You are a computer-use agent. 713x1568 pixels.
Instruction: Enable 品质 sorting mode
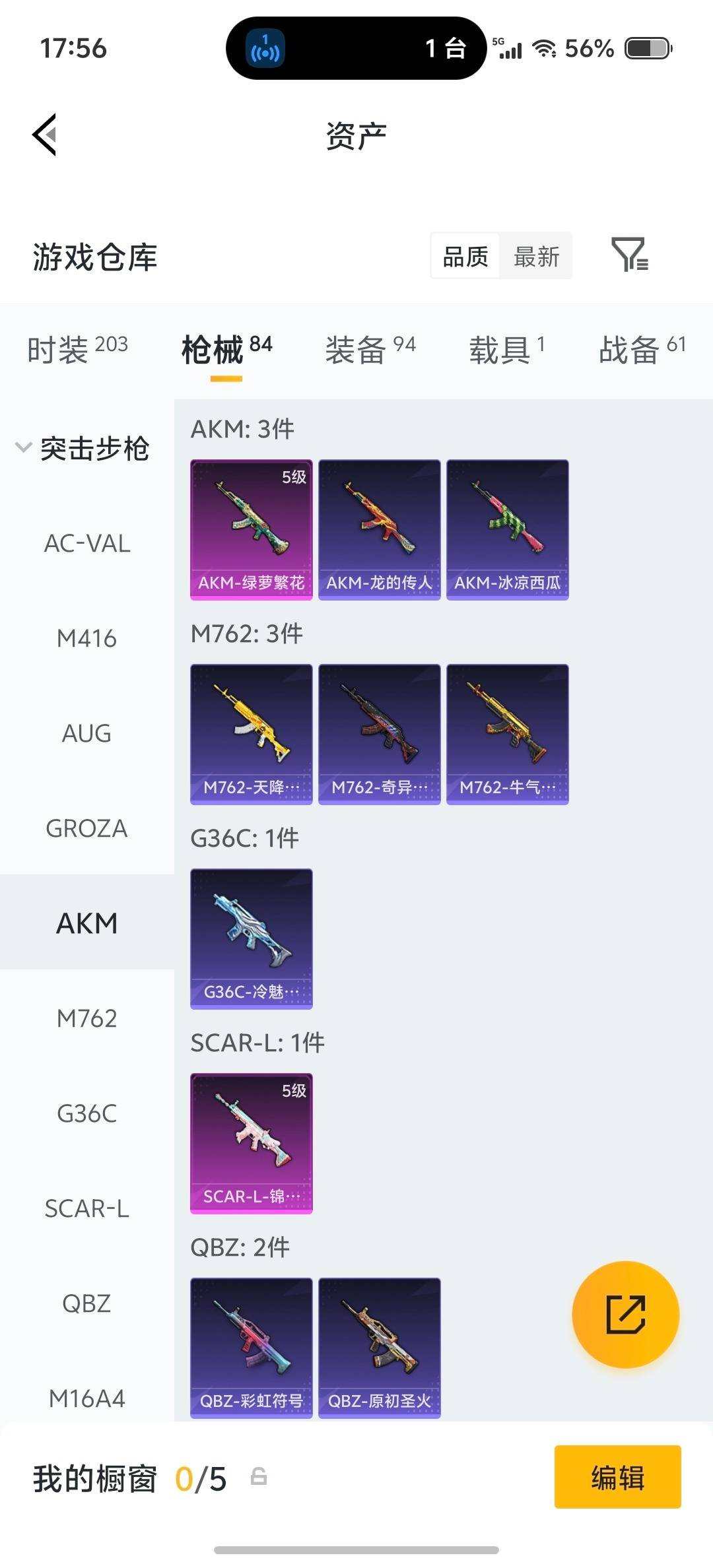[464, 256]
